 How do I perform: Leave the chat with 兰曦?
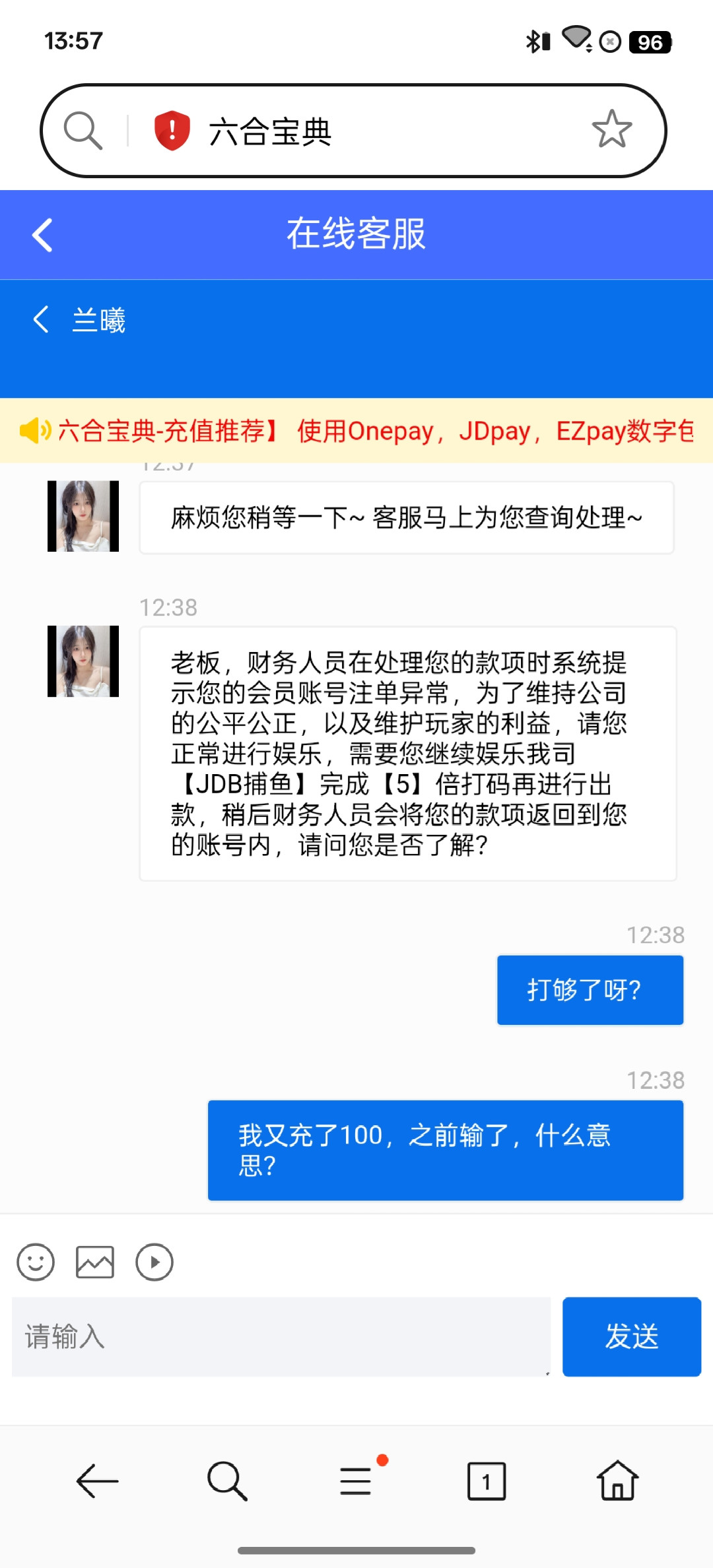coord(42,319)
